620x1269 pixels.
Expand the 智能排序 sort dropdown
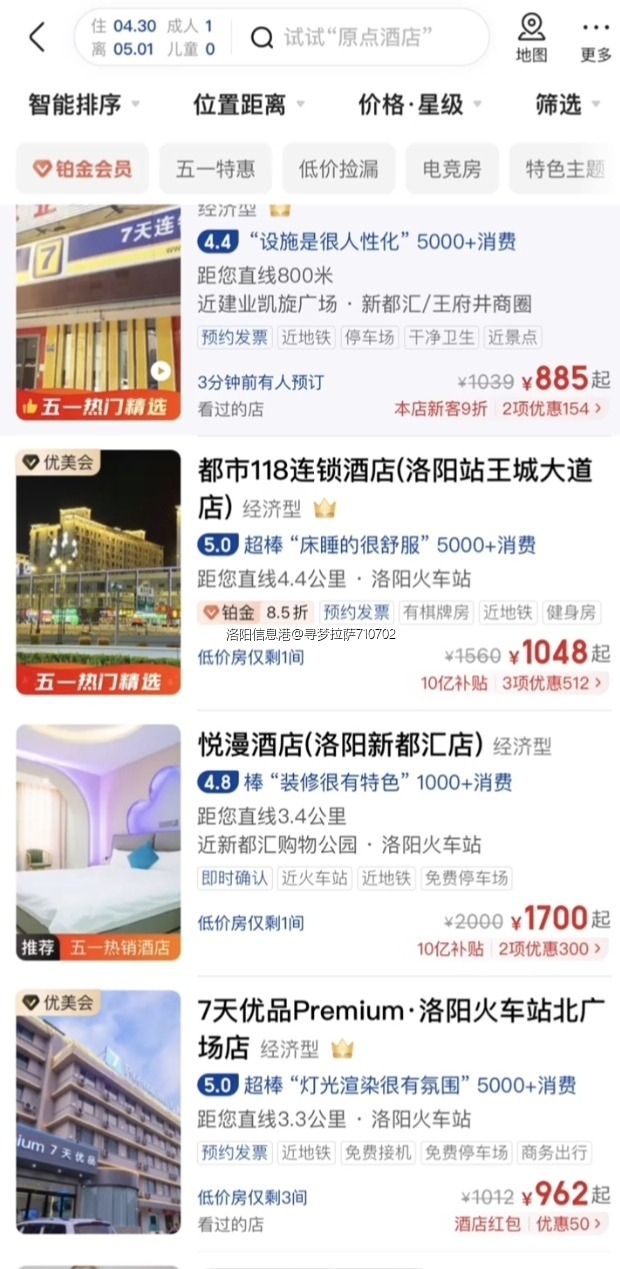click(84, 104)
